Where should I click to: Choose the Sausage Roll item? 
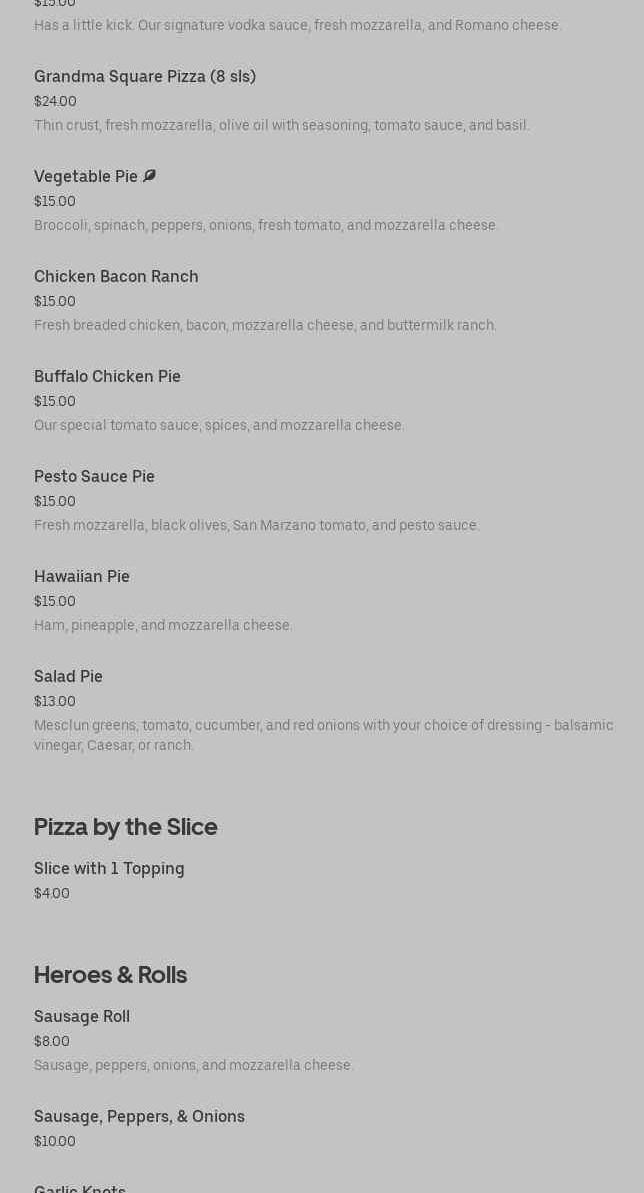pyautogui.click(x=82, y=1017)
